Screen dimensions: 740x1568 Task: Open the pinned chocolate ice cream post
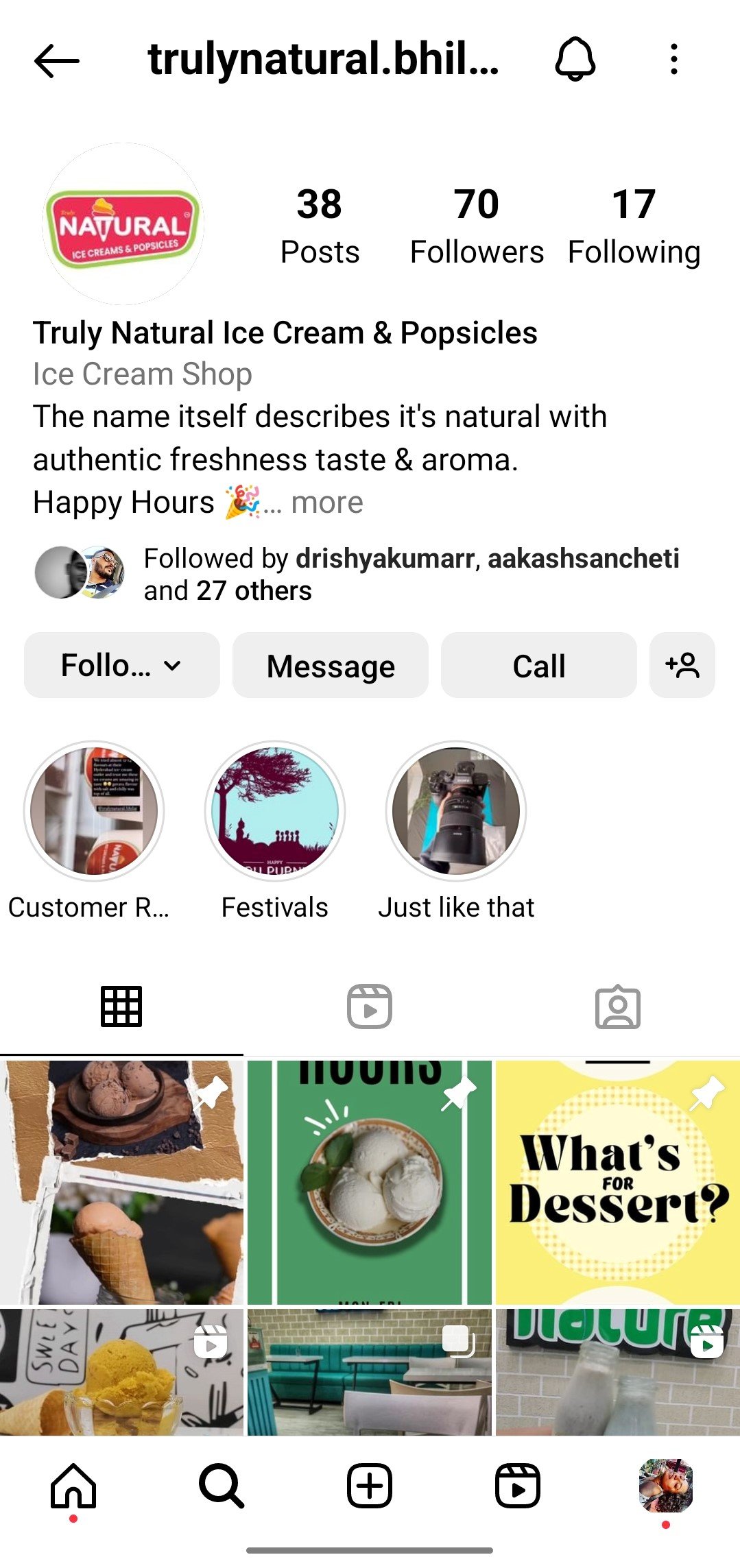(x=121, y=1182)
